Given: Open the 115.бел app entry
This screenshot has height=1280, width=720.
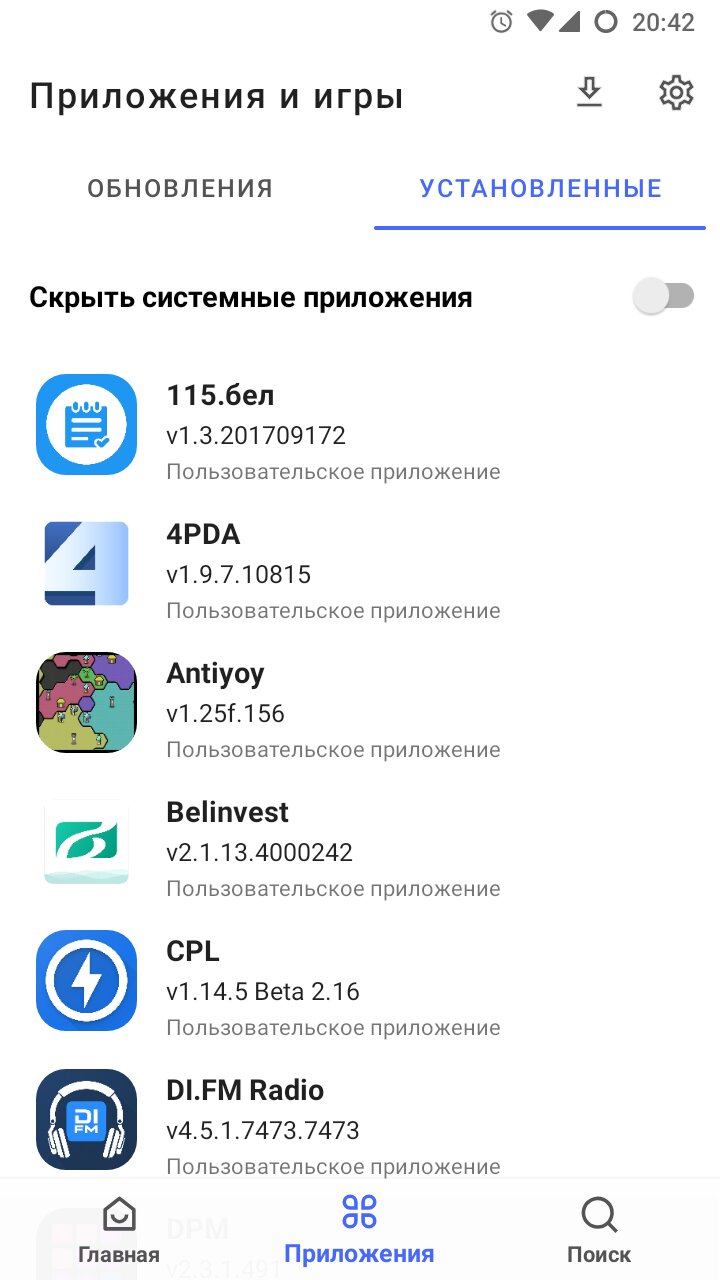Looking at the screenshot, I should tap(360, 424).
